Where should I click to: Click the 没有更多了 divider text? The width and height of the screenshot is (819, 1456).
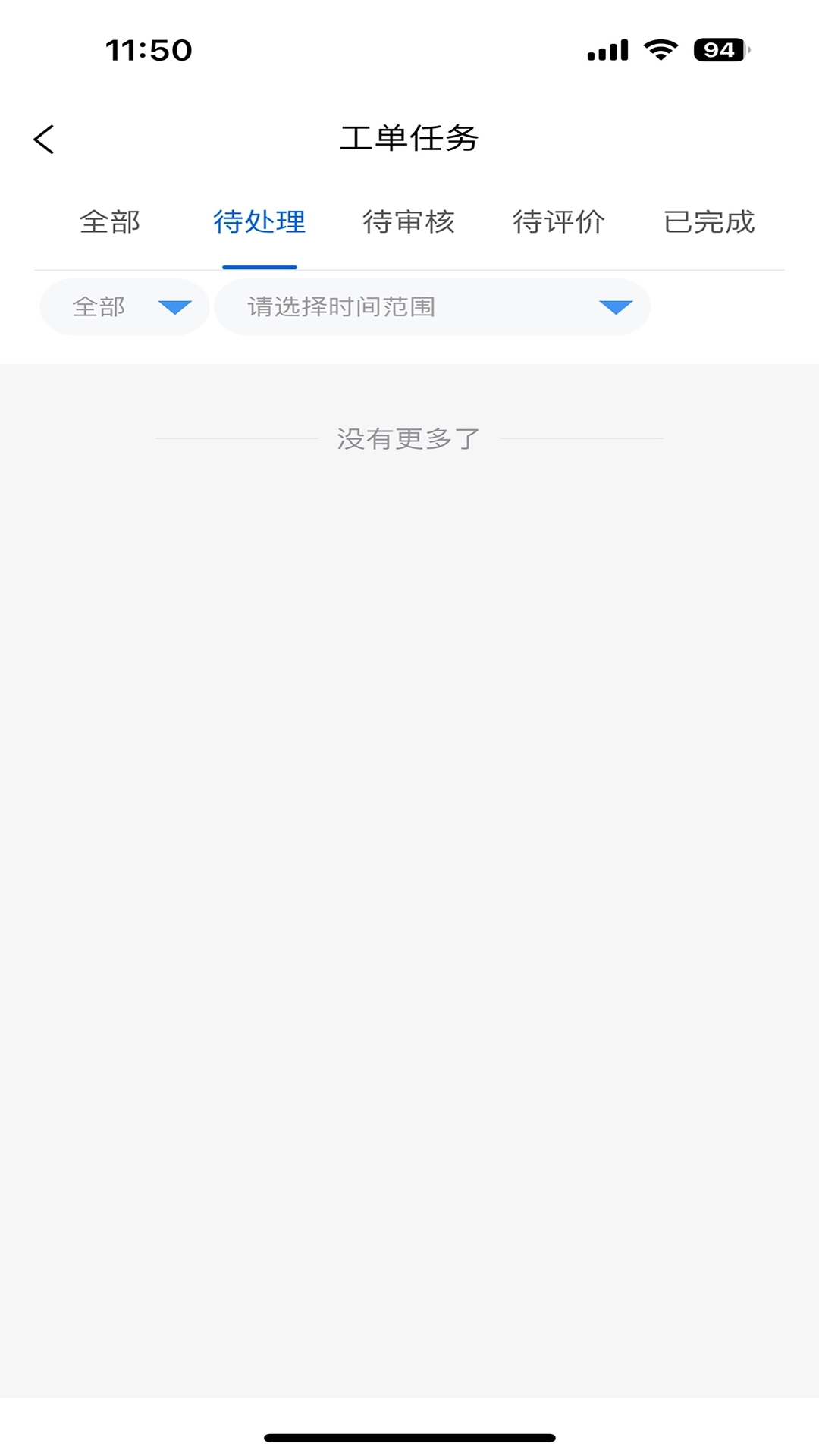tap(409, 438)
